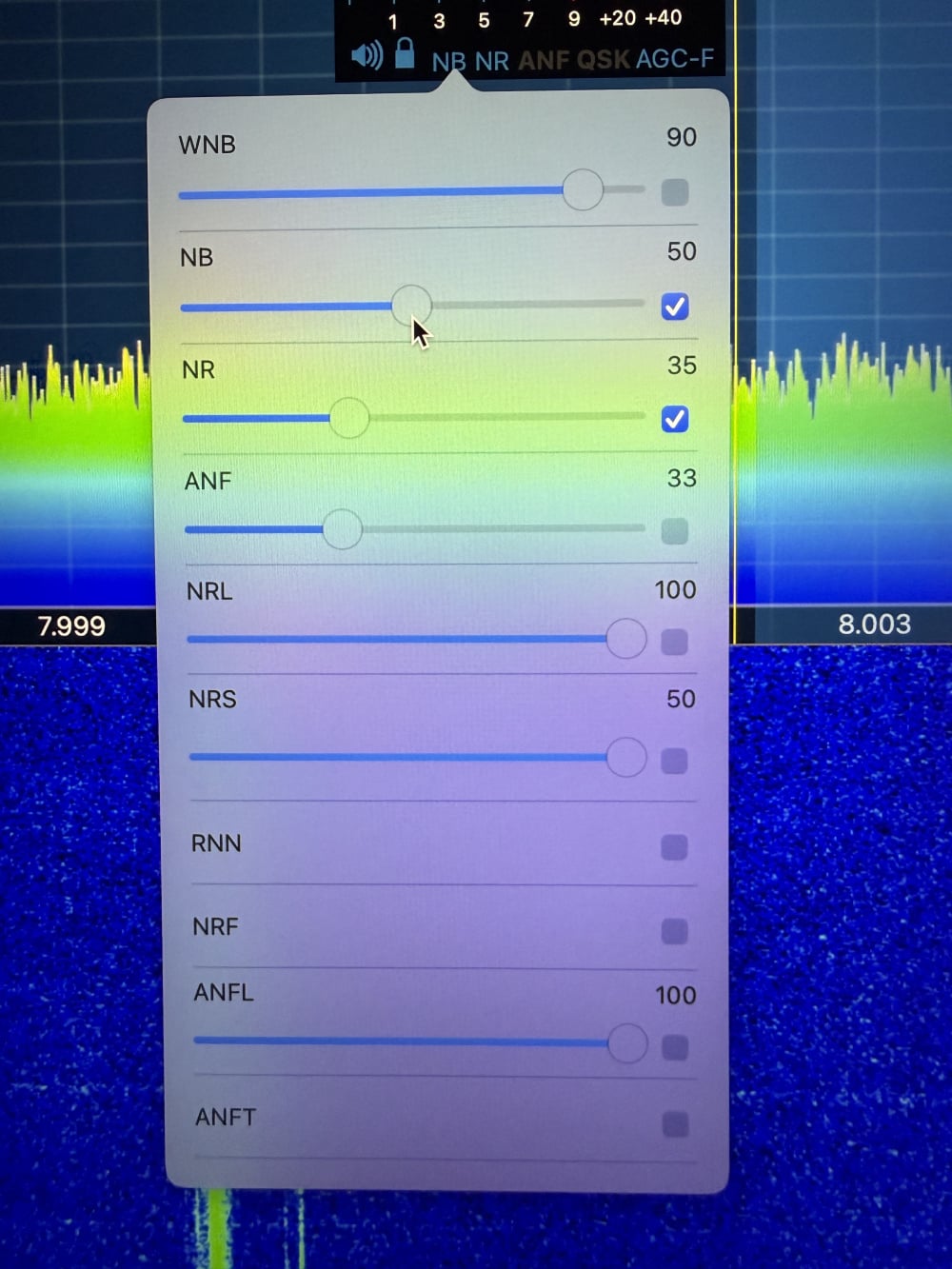Screen dimensions: 952x1269
Task: Tick the ANFL checkbox
Action: pos(675,1047)
